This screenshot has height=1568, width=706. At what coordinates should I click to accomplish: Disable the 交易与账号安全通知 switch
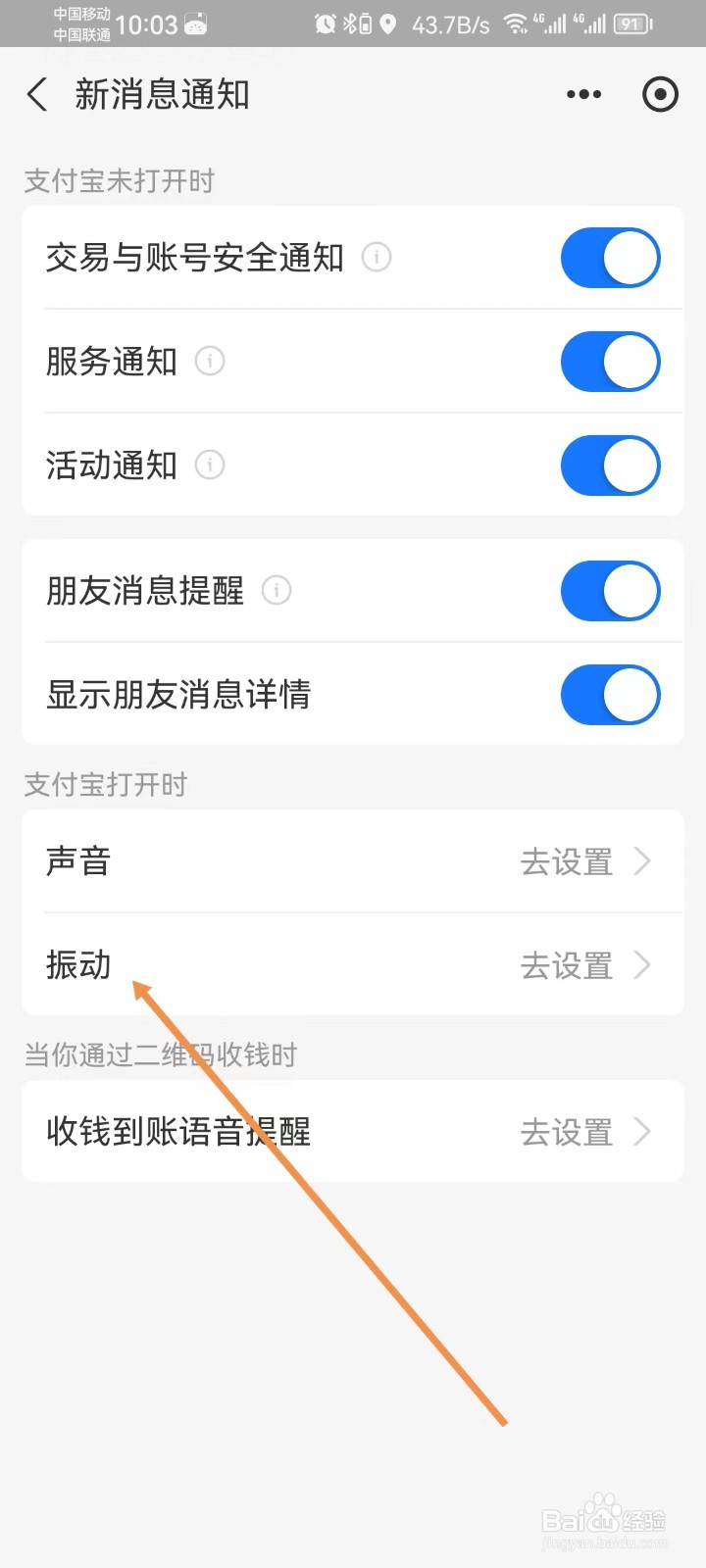click(610, 258)
